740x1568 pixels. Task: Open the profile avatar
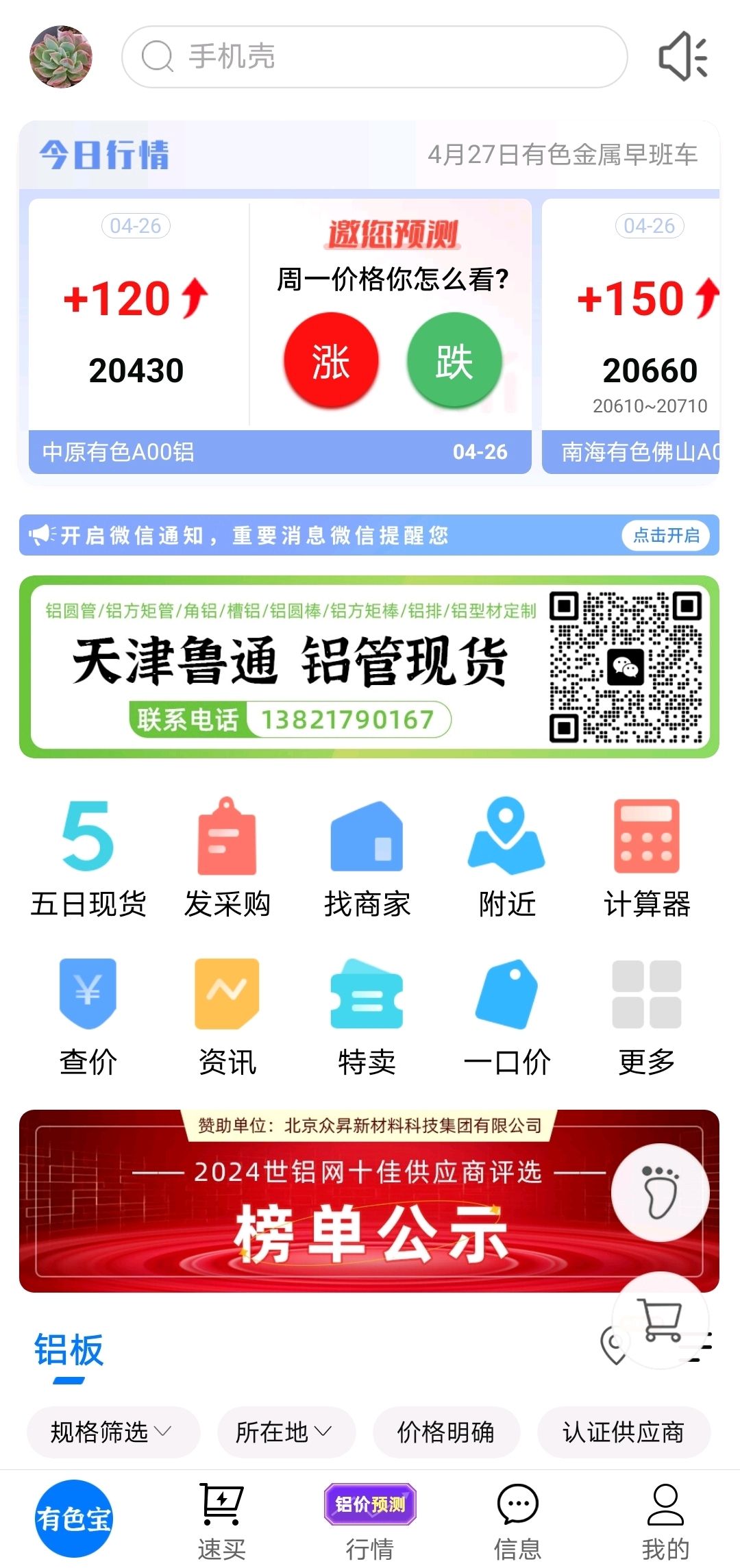point(61,57)
